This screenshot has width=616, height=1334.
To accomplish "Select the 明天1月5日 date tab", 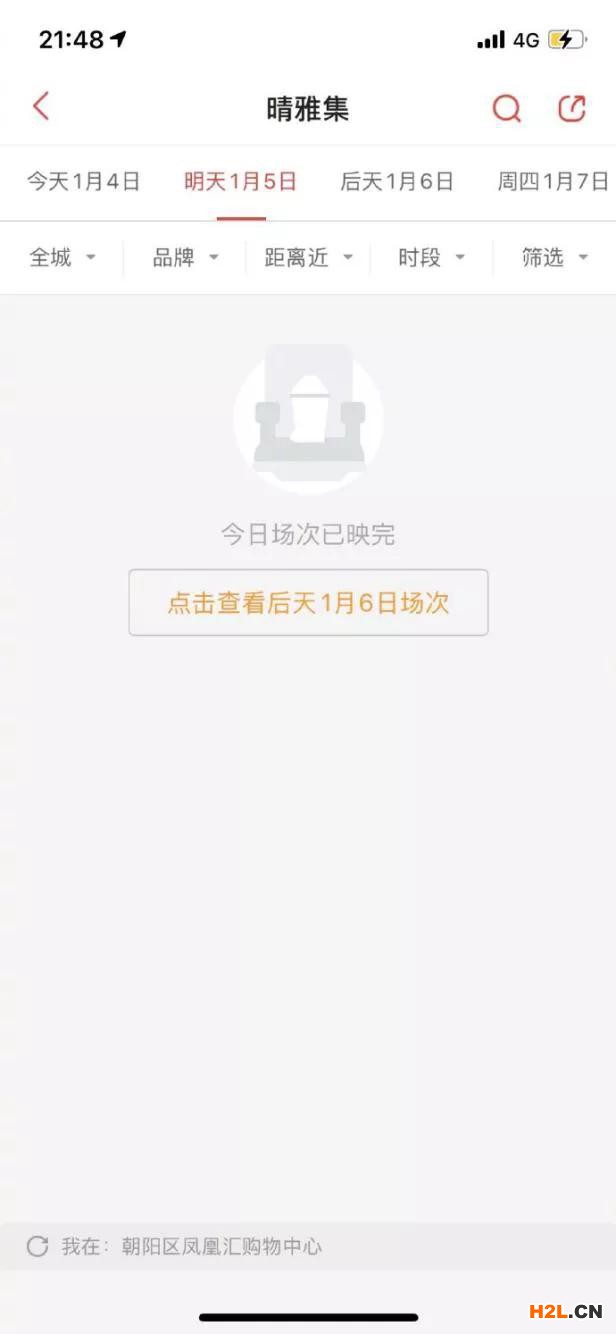I will (240, 182).
